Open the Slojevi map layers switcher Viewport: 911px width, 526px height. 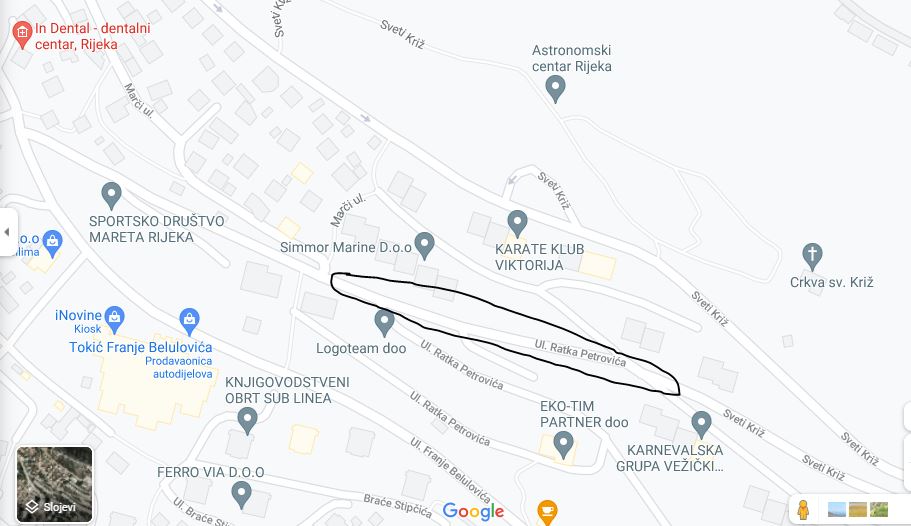(55, 484)
